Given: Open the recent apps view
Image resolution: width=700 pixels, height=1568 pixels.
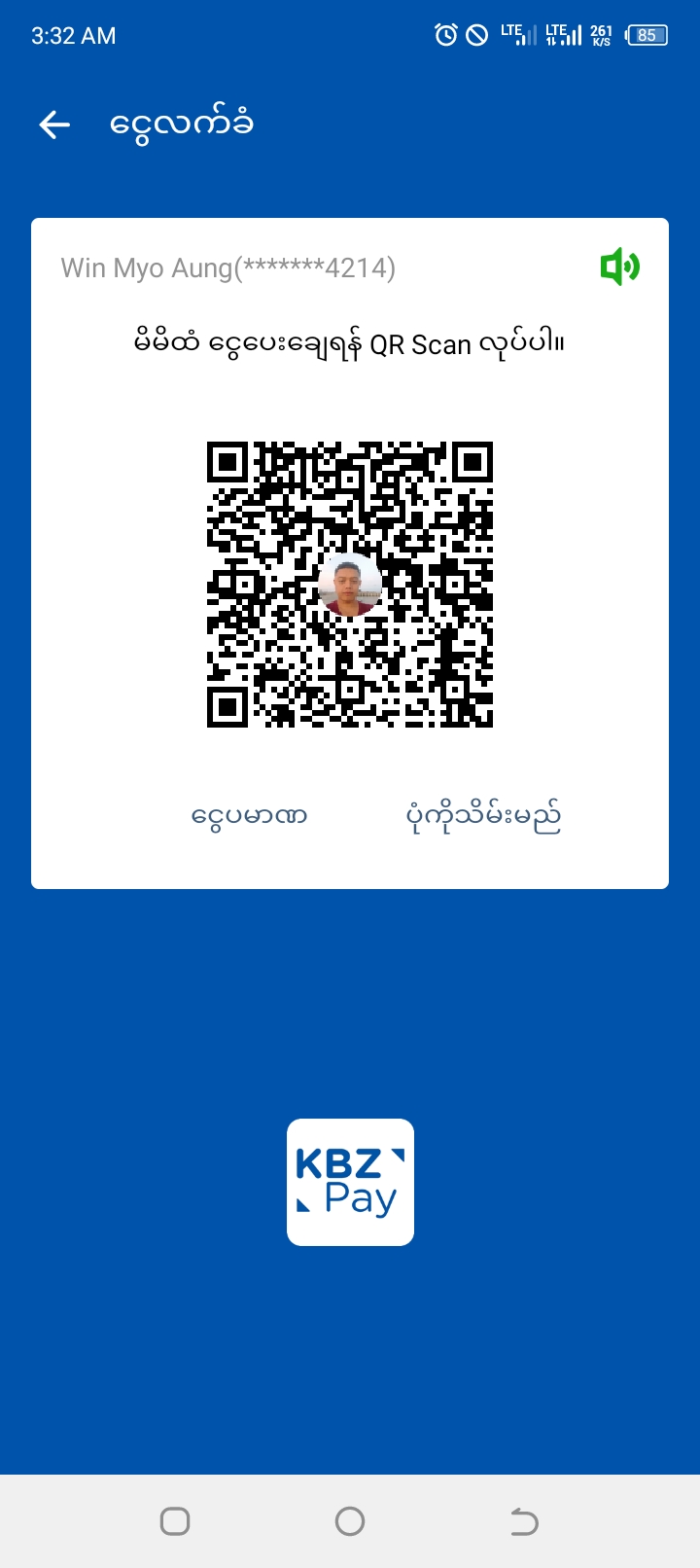Looking at the screenshot, I should (175, 1520).
